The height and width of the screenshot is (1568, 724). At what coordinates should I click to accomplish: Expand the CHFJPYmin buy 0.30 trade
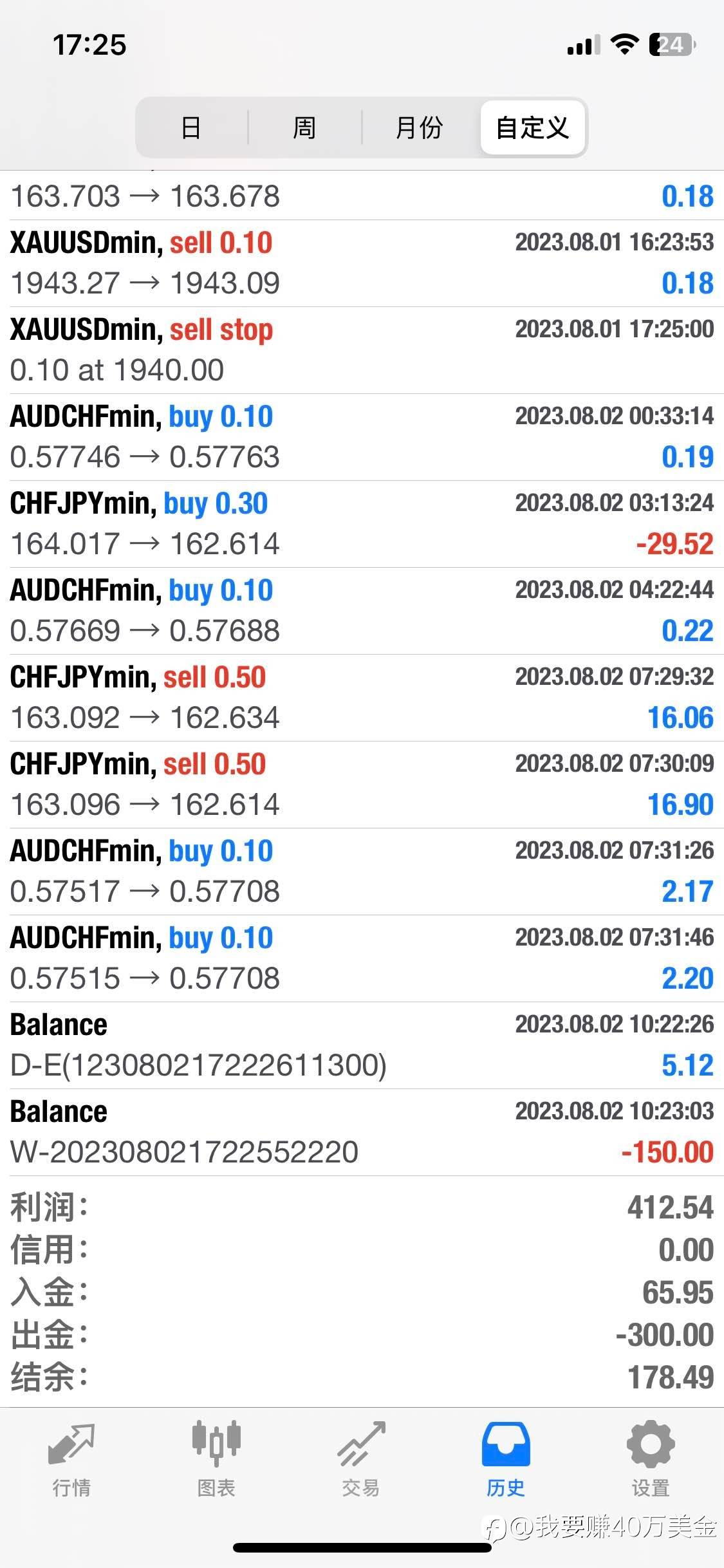pyautogui.click(x=362, y=524)
